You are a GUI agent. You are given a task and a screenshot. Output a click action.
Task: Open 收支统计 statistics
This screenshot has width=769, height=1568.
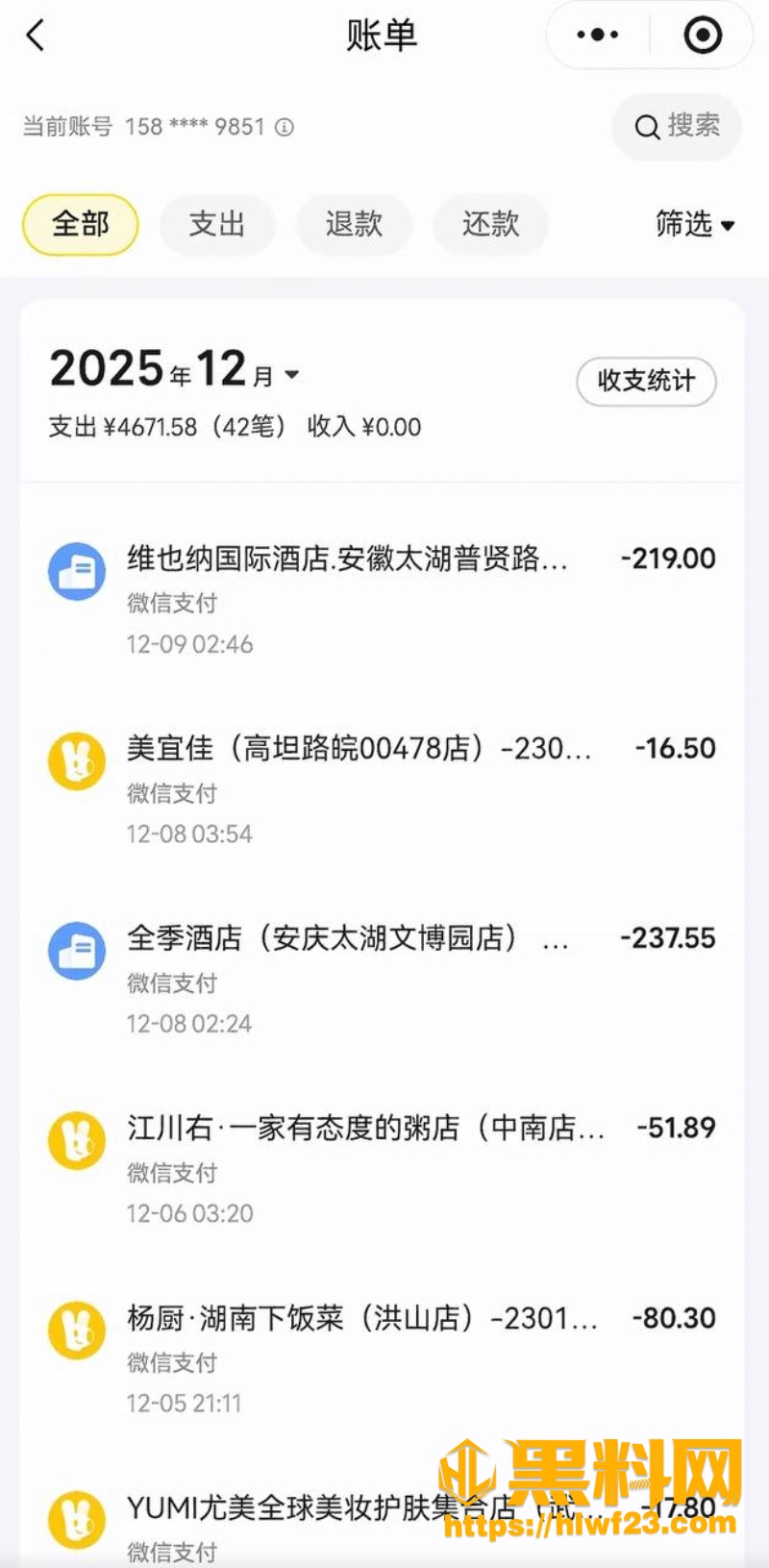point(646,382)
